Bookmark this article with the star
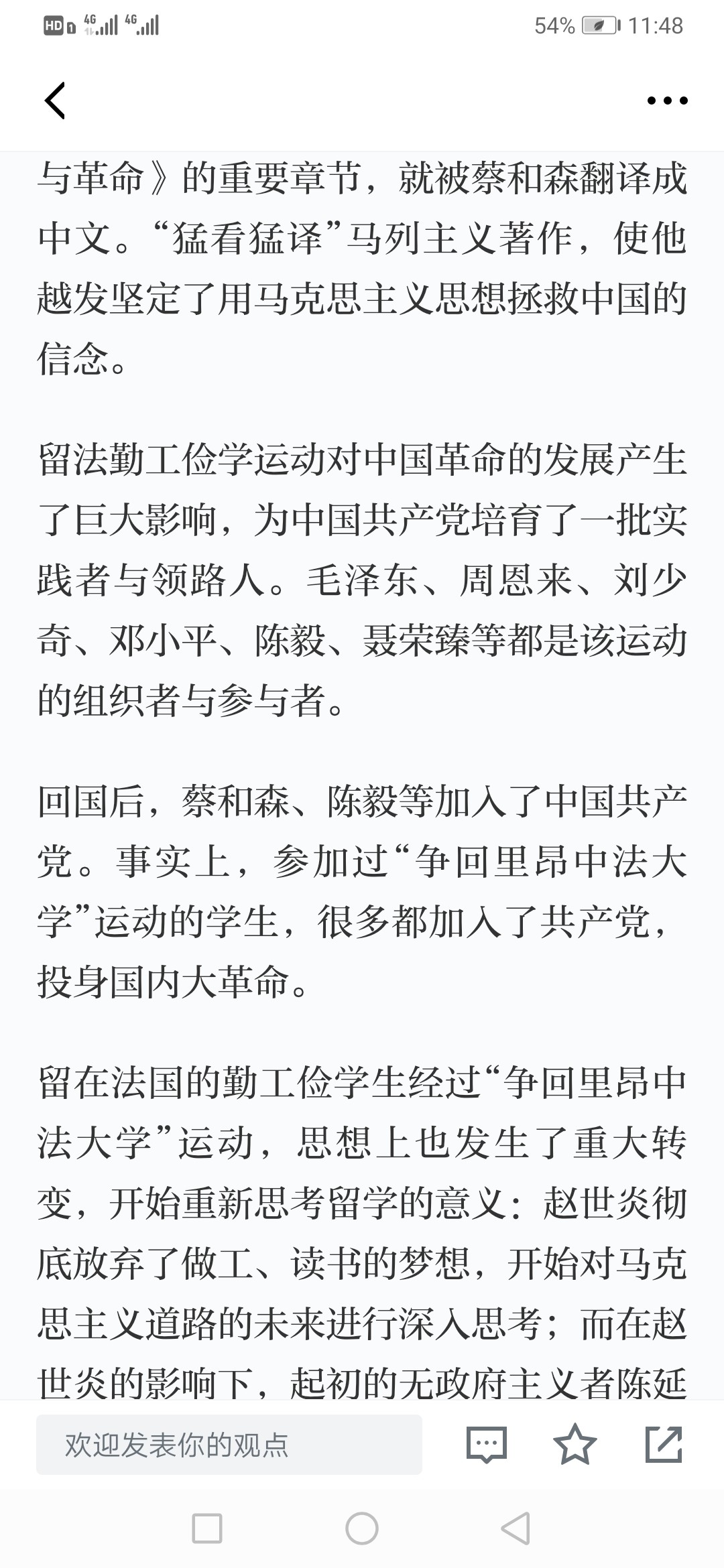 click(x=575, y=1444)
